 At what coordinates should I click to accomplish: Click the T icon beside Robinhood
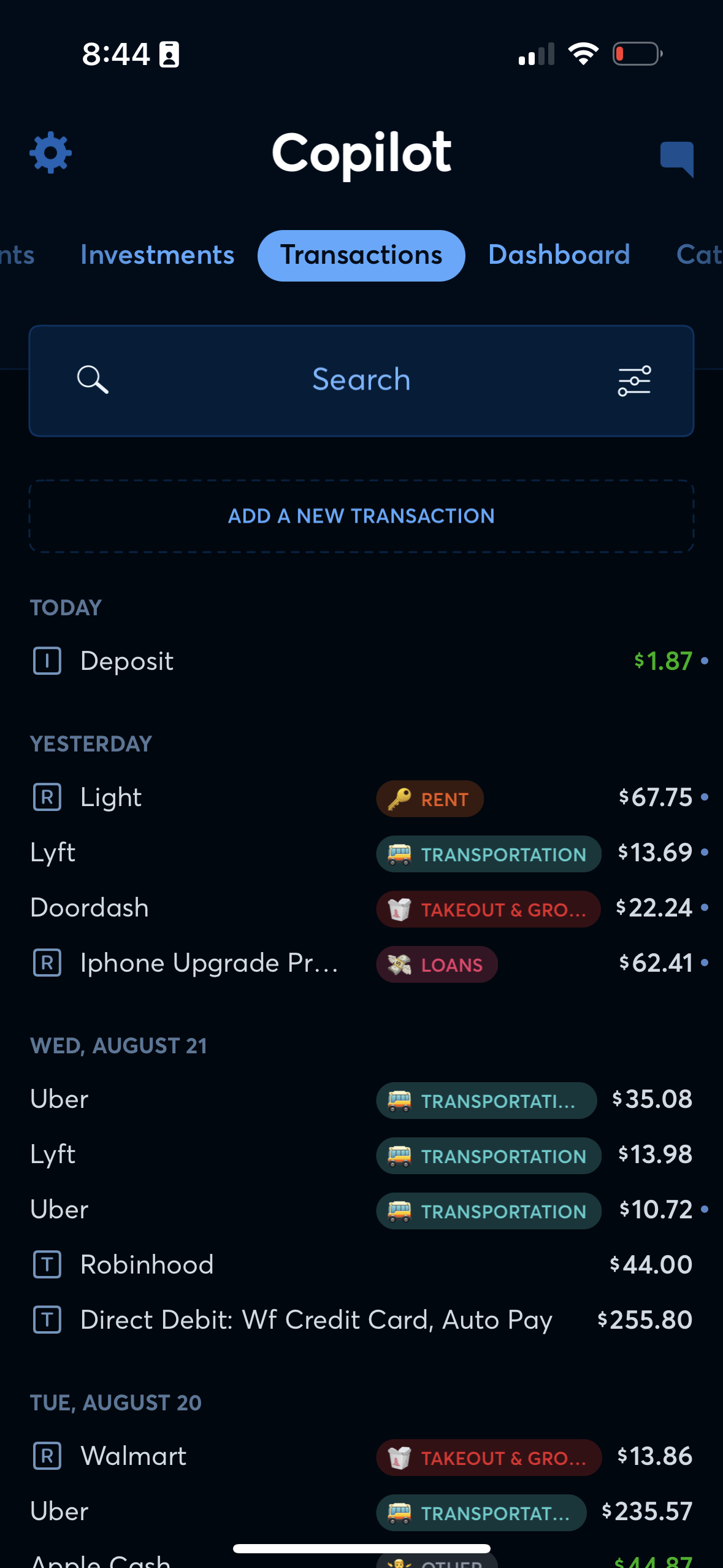click(47, 1265)
